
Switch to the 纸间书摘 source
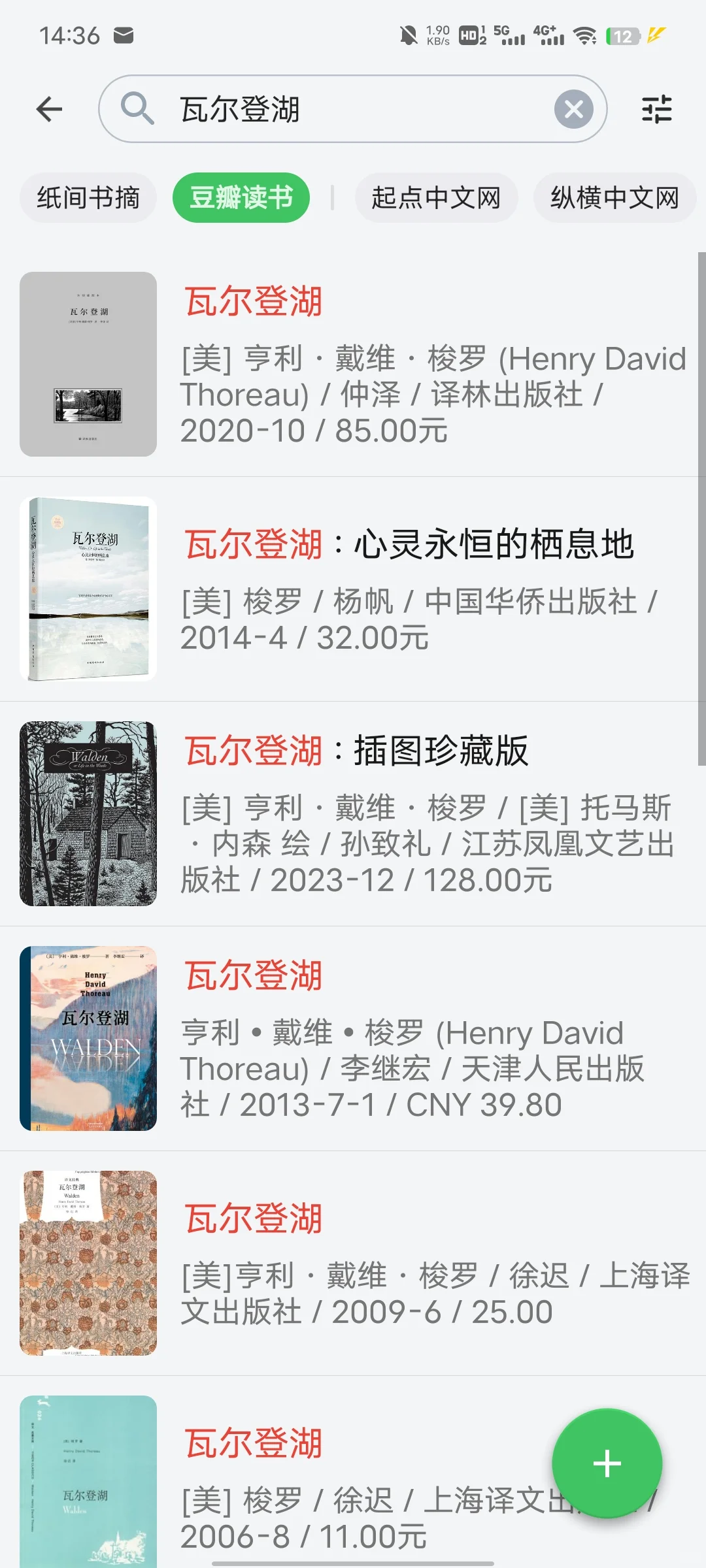coord(88,198)
